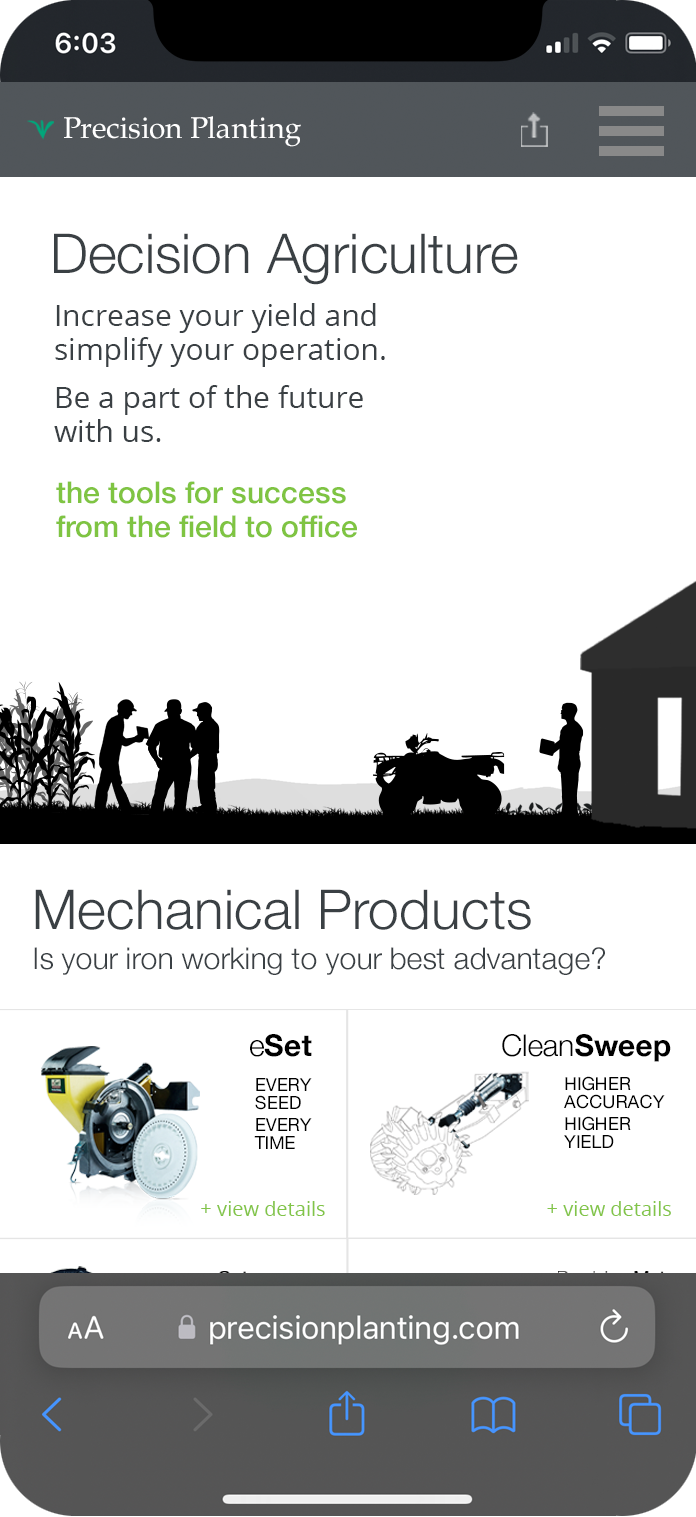This screenshot has width=696, height=1517.
Task: Open the AA reader options
Action: coord(86,1328)
